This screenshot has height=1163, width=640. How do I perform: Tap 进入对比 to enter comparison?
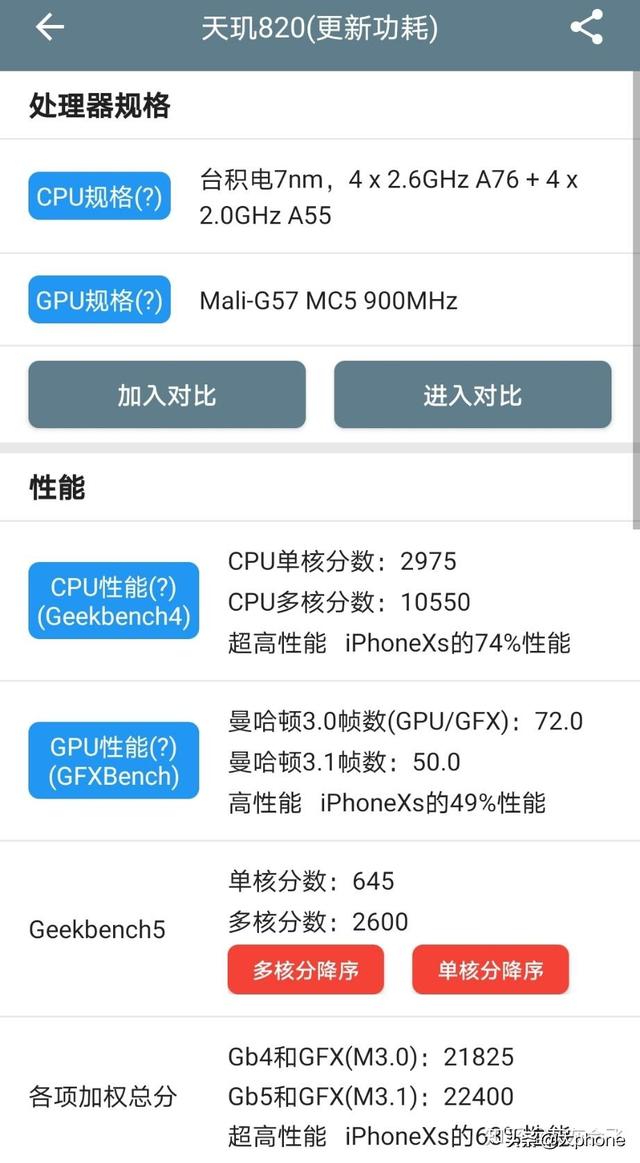click(472, 395)
